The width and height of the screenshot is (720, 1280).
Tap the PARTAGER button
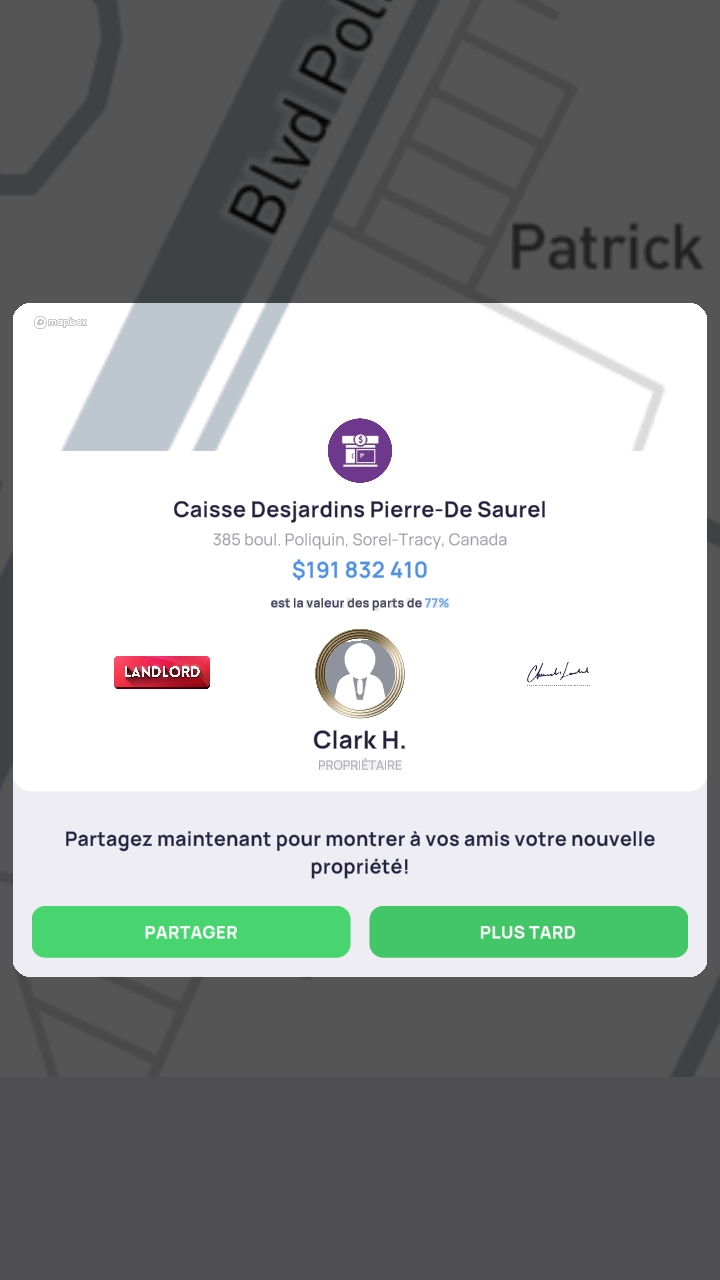191,932
